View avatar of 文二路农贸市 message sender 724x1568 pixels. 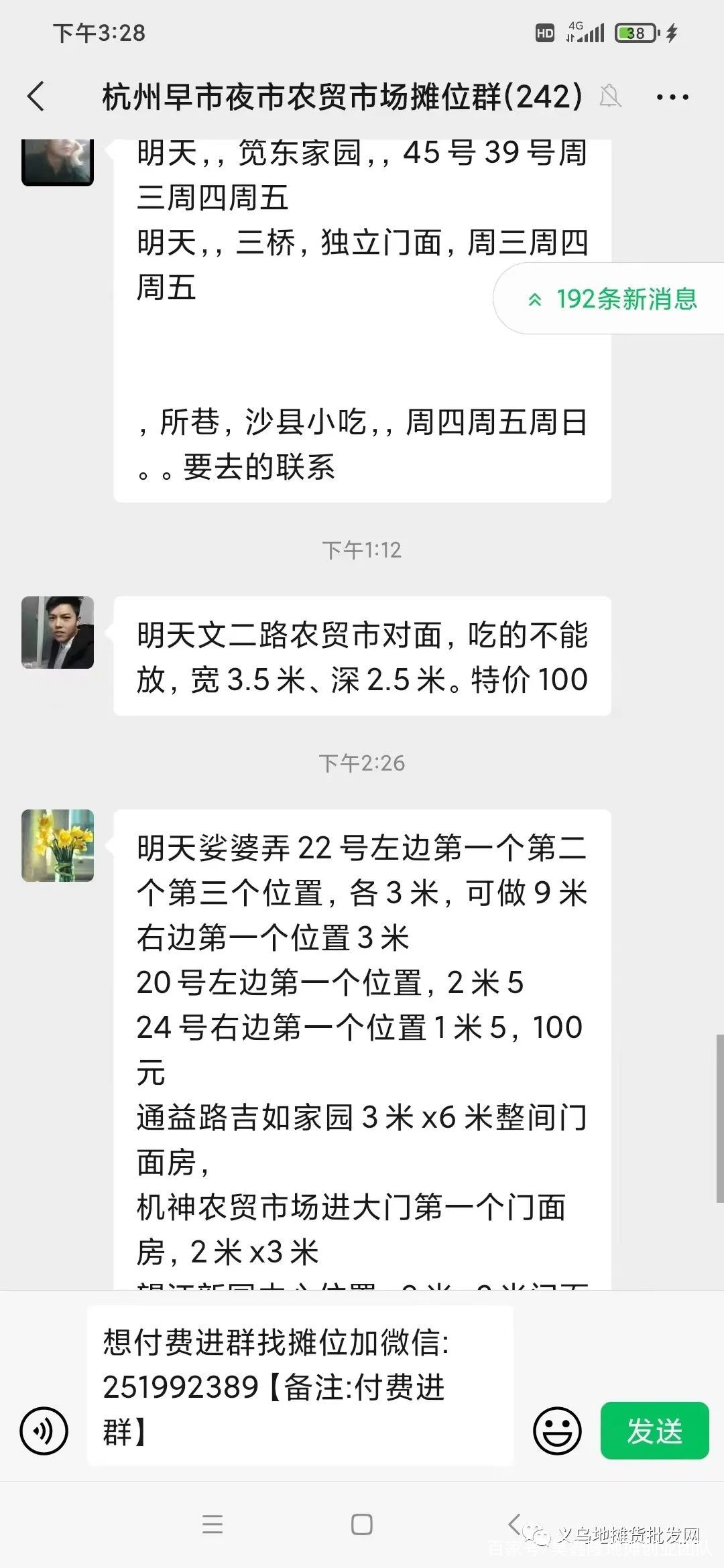coord(58,632)
